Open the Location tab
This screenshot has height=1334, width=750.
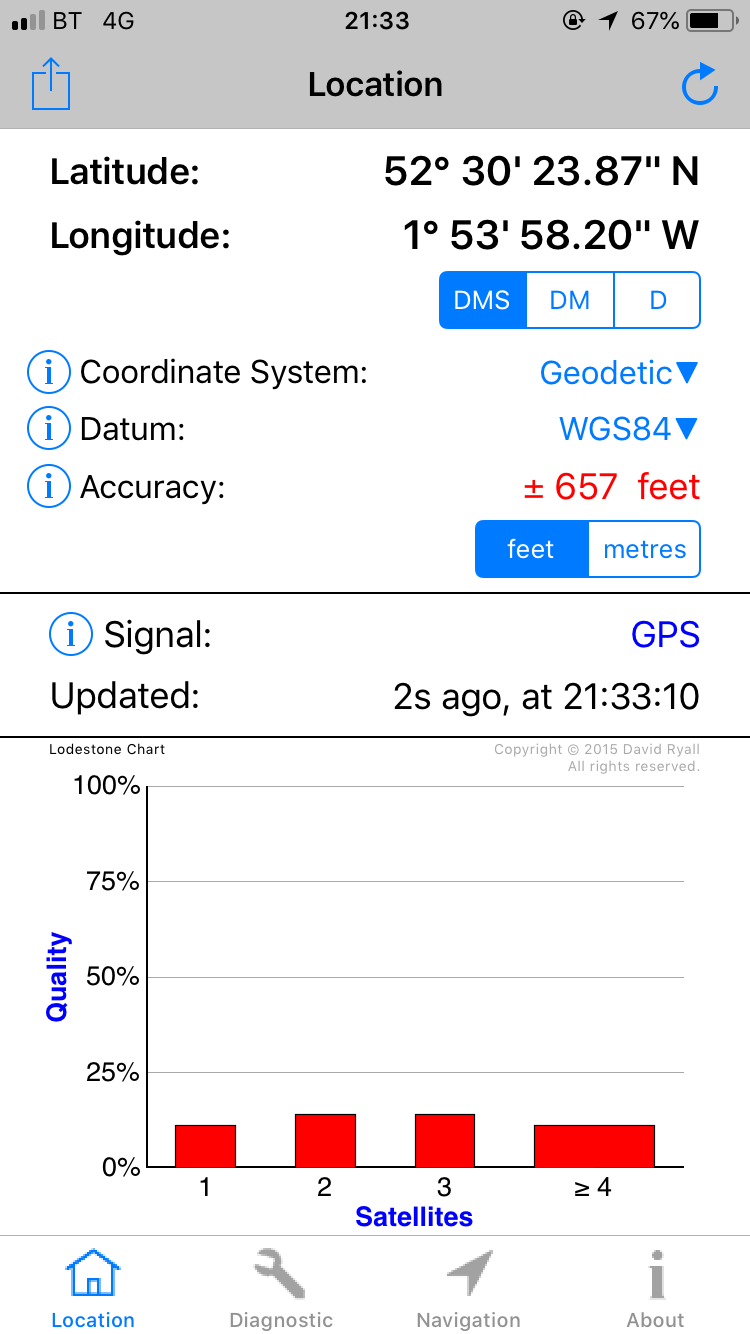pos(93,1289)
